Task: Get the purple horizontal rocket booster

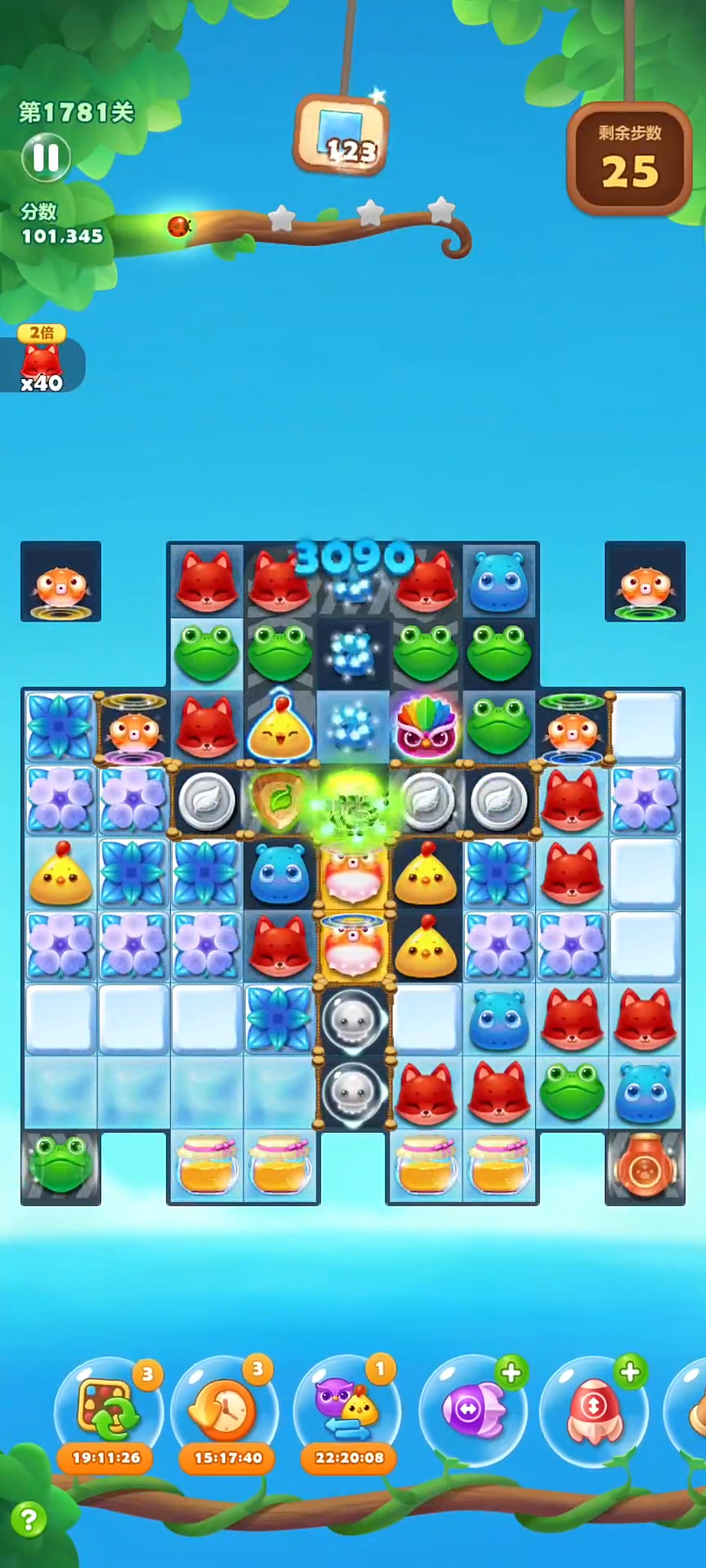Action: (x=472, y=1410)
